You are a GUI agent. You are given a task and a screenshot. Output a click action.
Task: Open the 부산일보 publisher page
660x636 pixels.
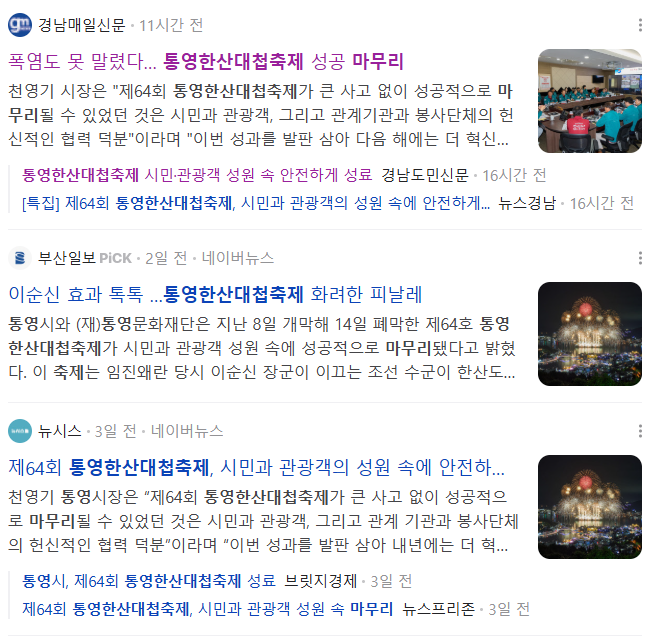pos(66,258)
